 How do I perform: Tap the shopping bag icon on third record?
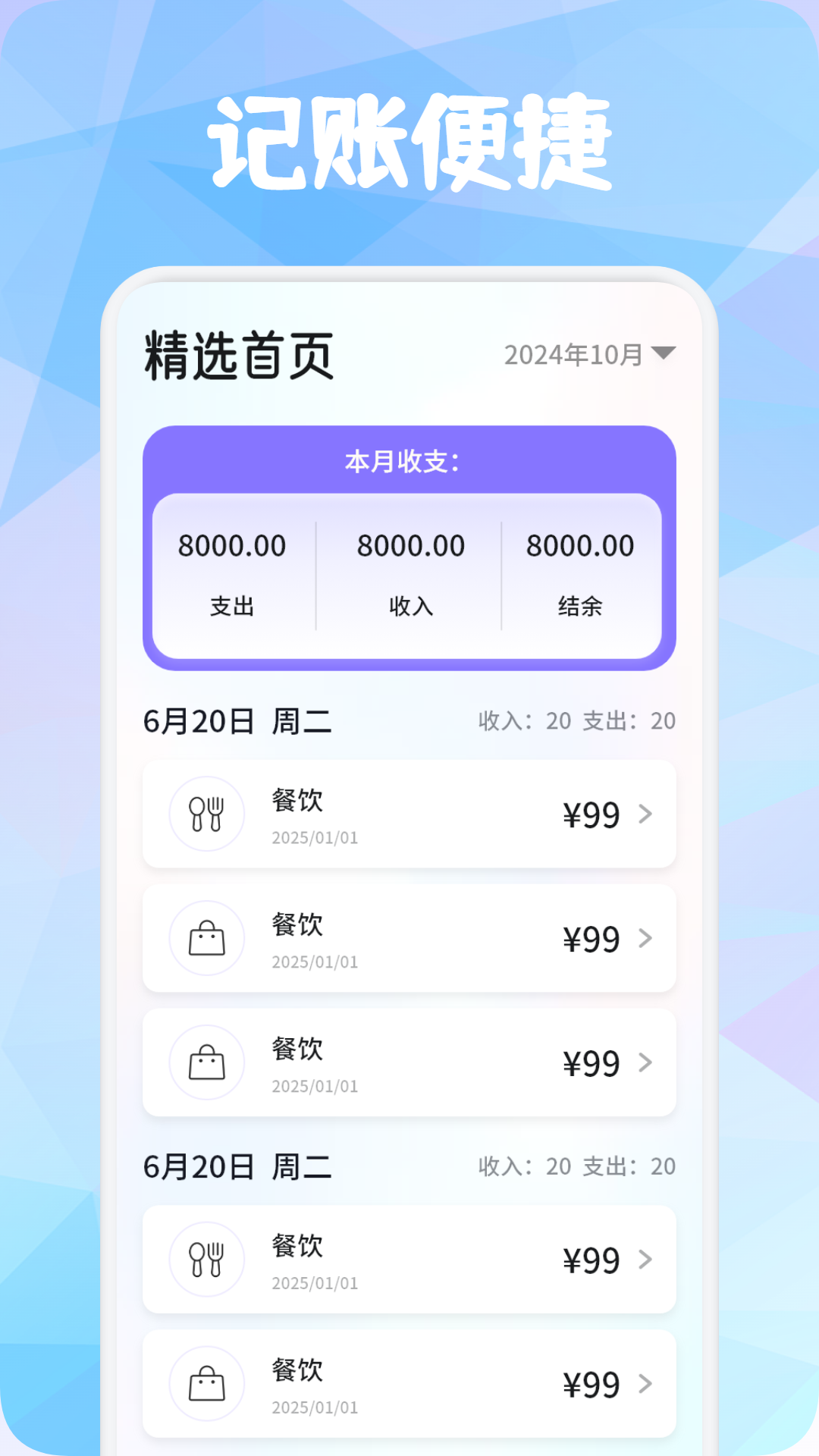point(206,1062)
